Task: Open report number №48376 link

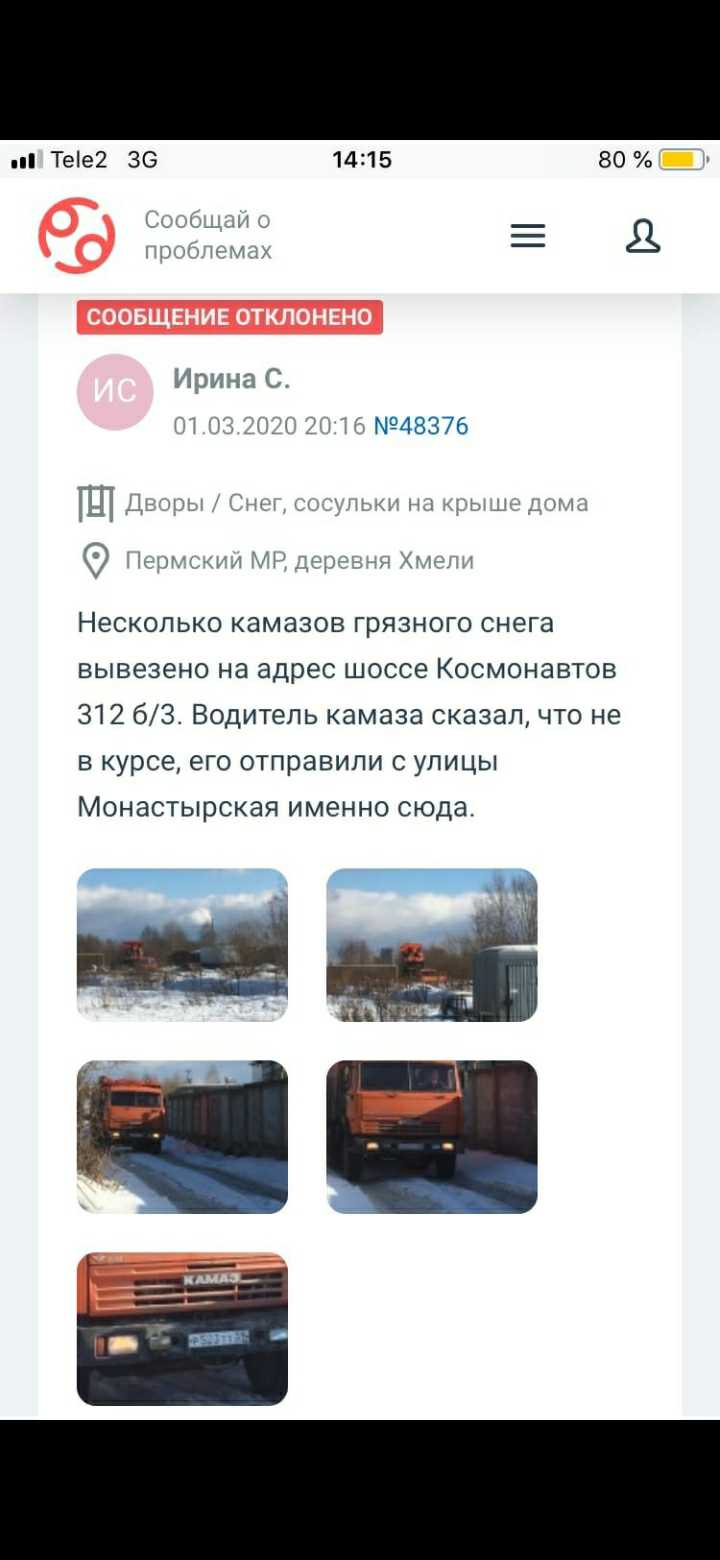Action: (x=421, y=426)
